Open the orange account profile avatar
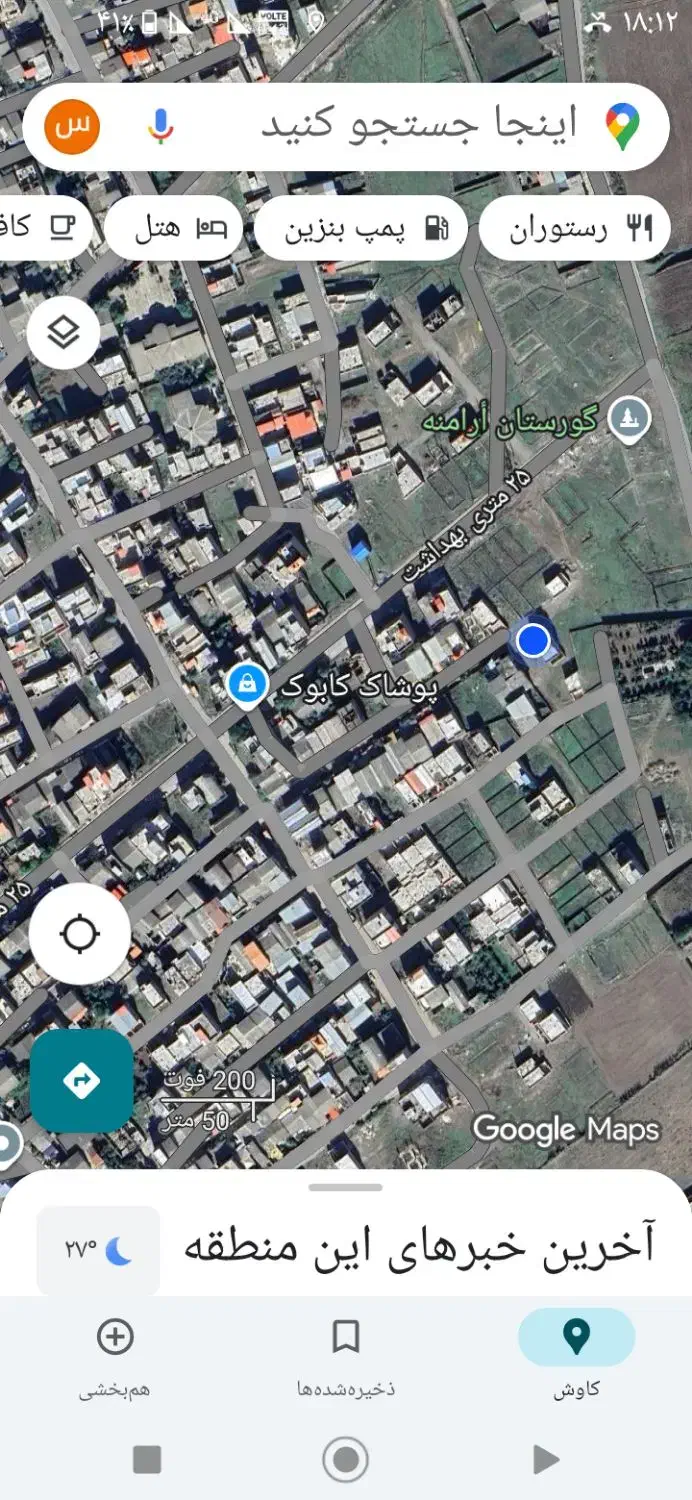Image resolution: width=692 pixels, height=1500 pixels. pyautogui.click(x=73, y=127)
